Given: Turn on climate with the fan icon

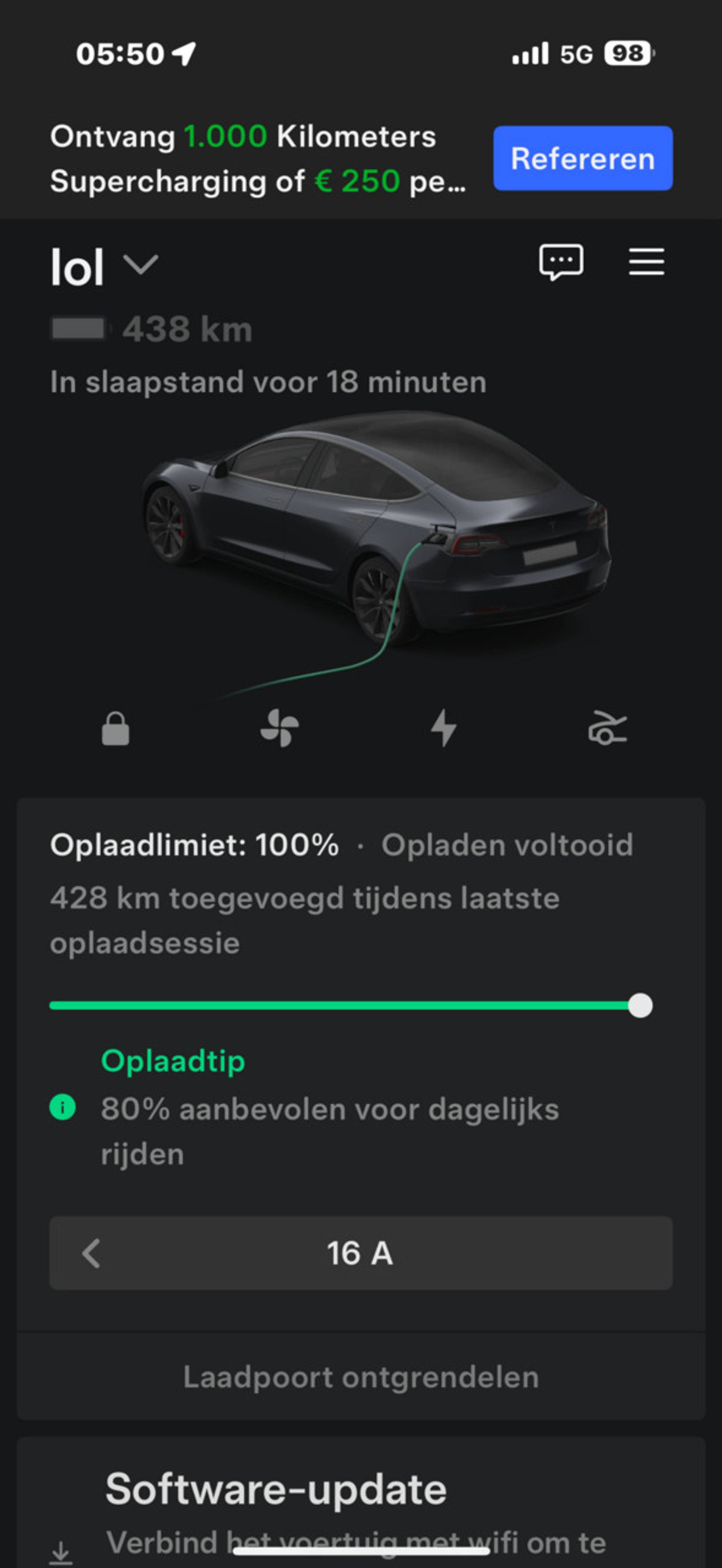Looking at the screenshot, I should (279, 728).
